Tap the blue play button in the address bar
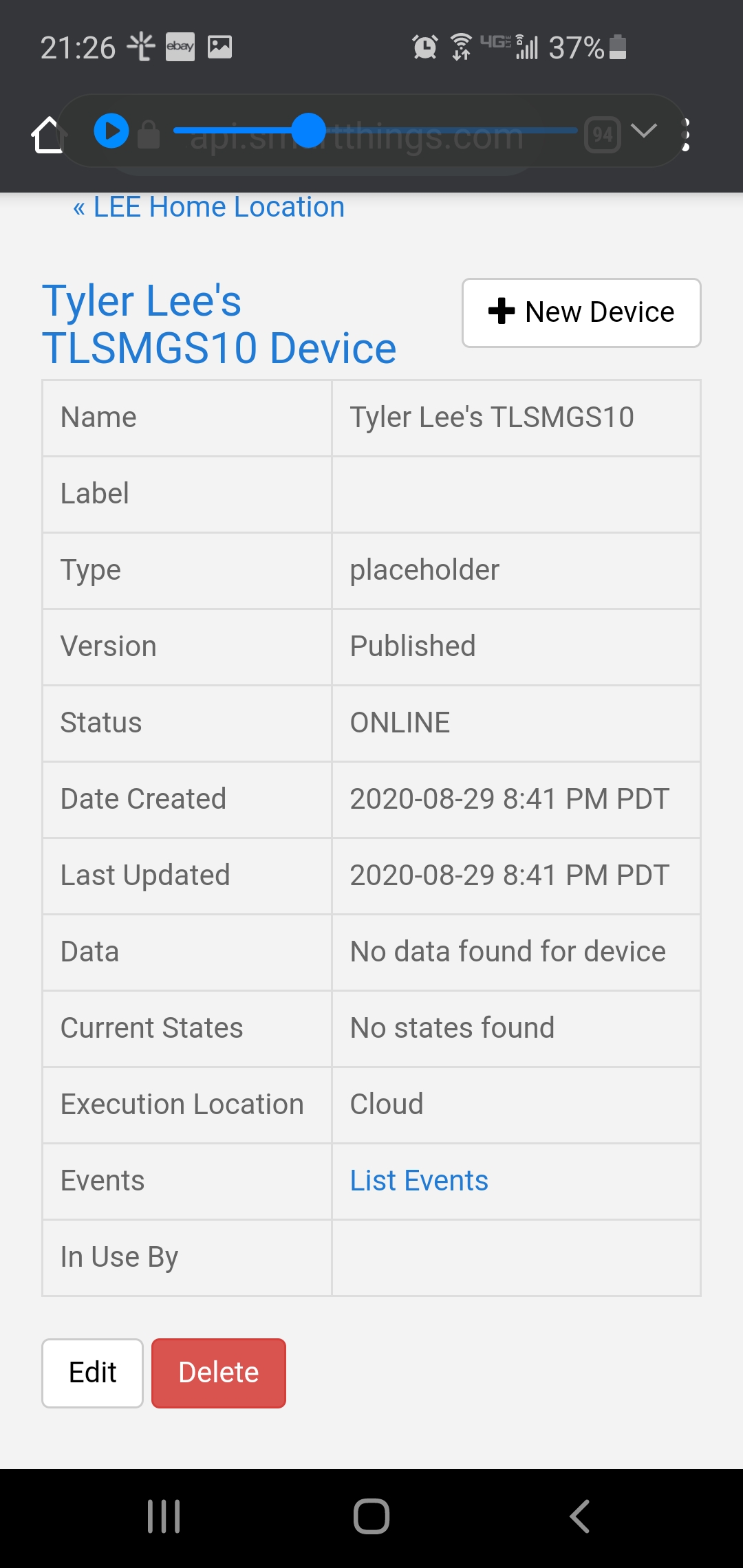743x1568 pixels. [111, 131]
